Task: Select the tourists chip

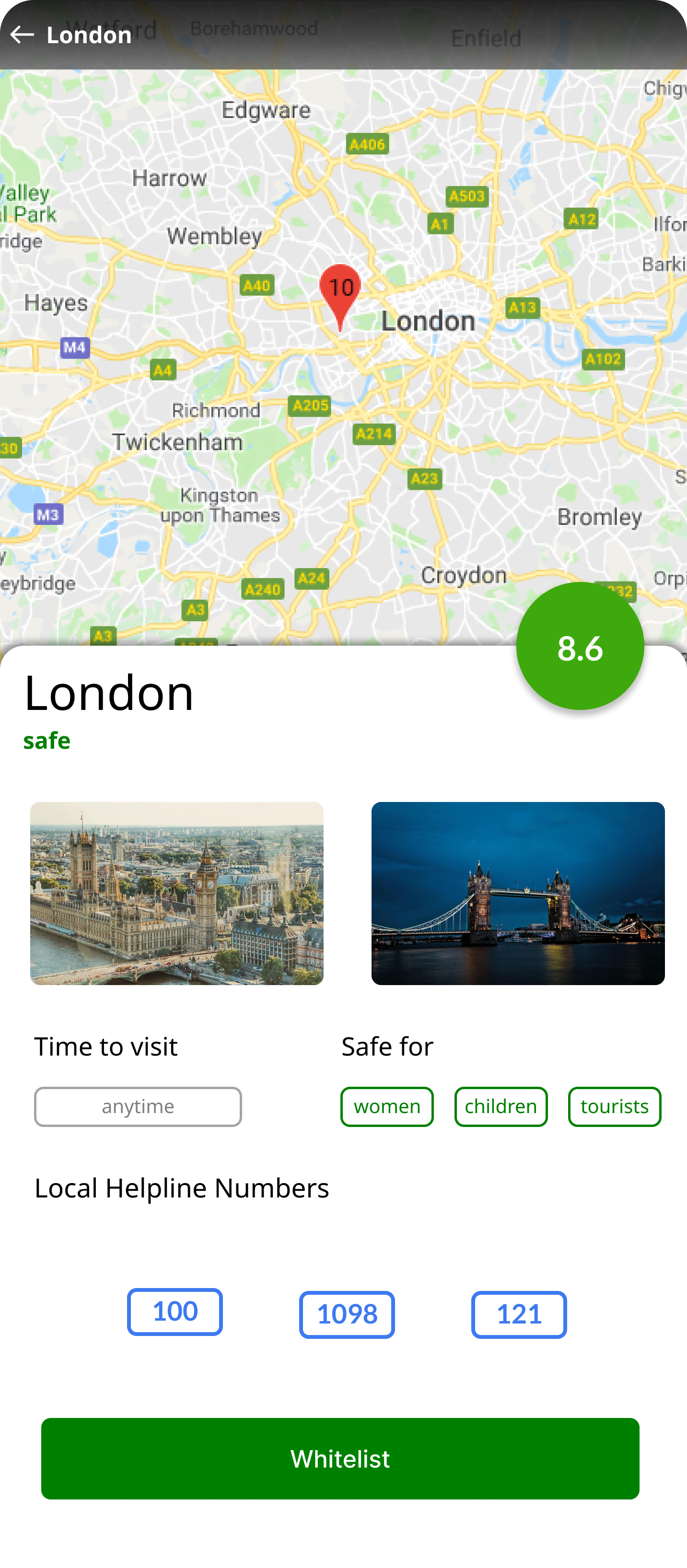Action: pyautogui.click(x=614, y=1106)
